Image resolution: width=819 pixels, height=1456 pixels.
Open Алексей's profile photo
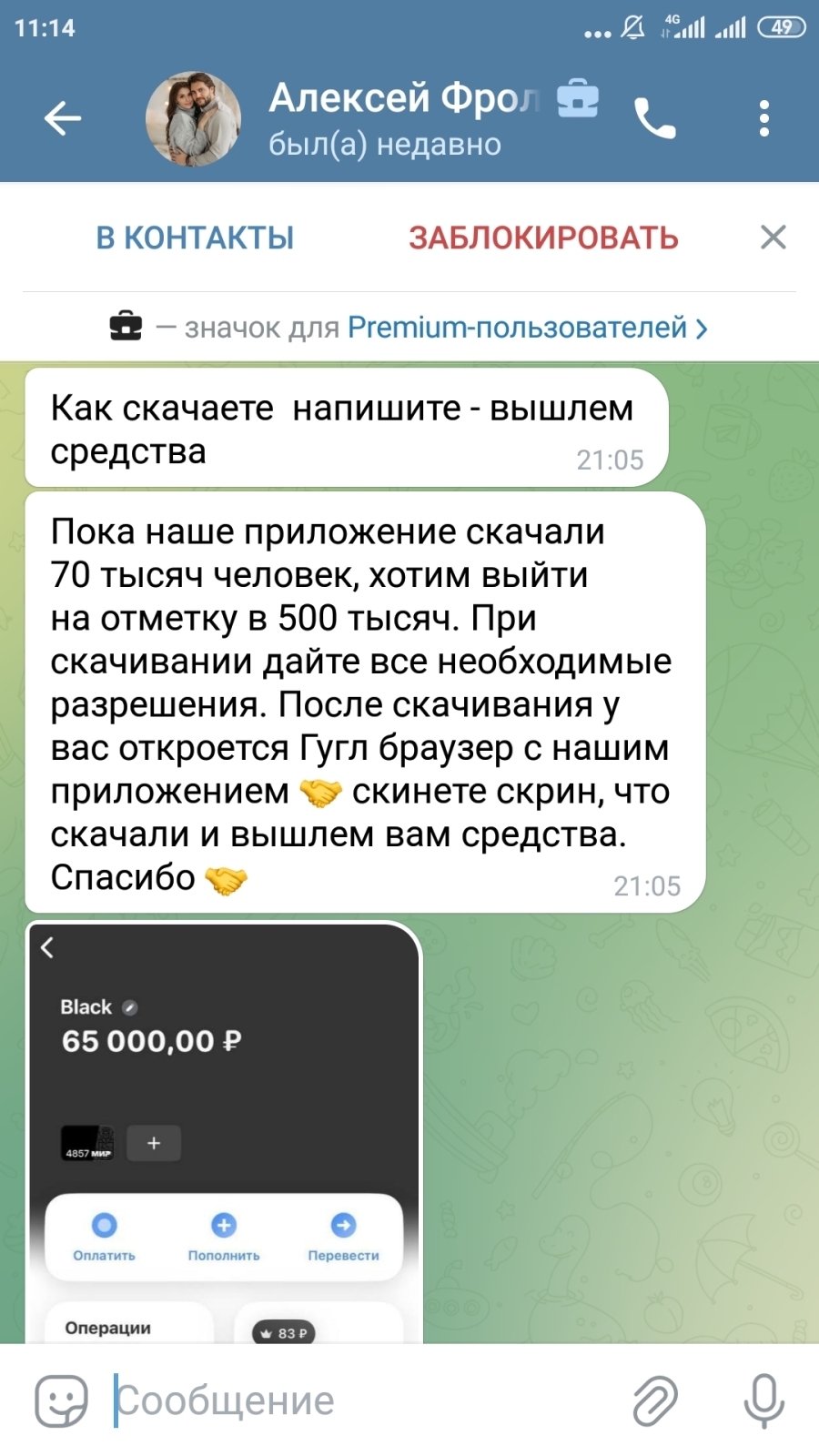193,118
